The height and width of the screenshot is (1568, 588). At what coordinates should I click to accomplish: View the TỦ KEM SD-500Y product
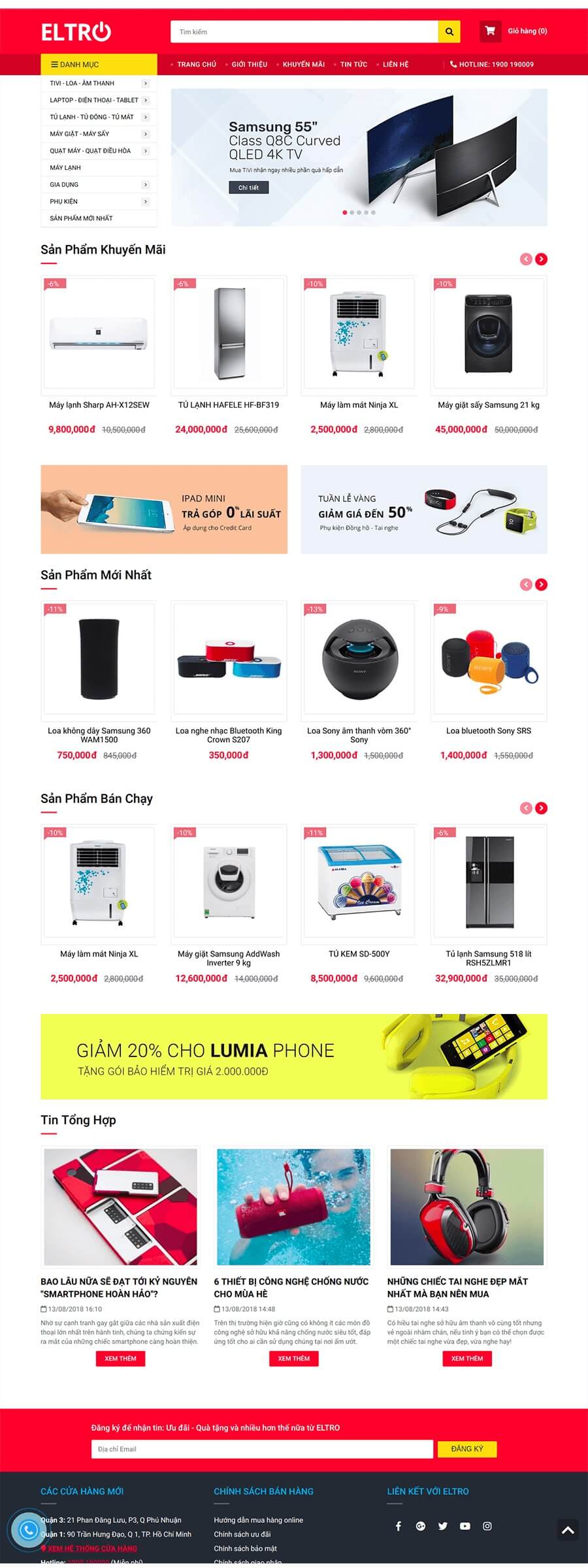359,954
